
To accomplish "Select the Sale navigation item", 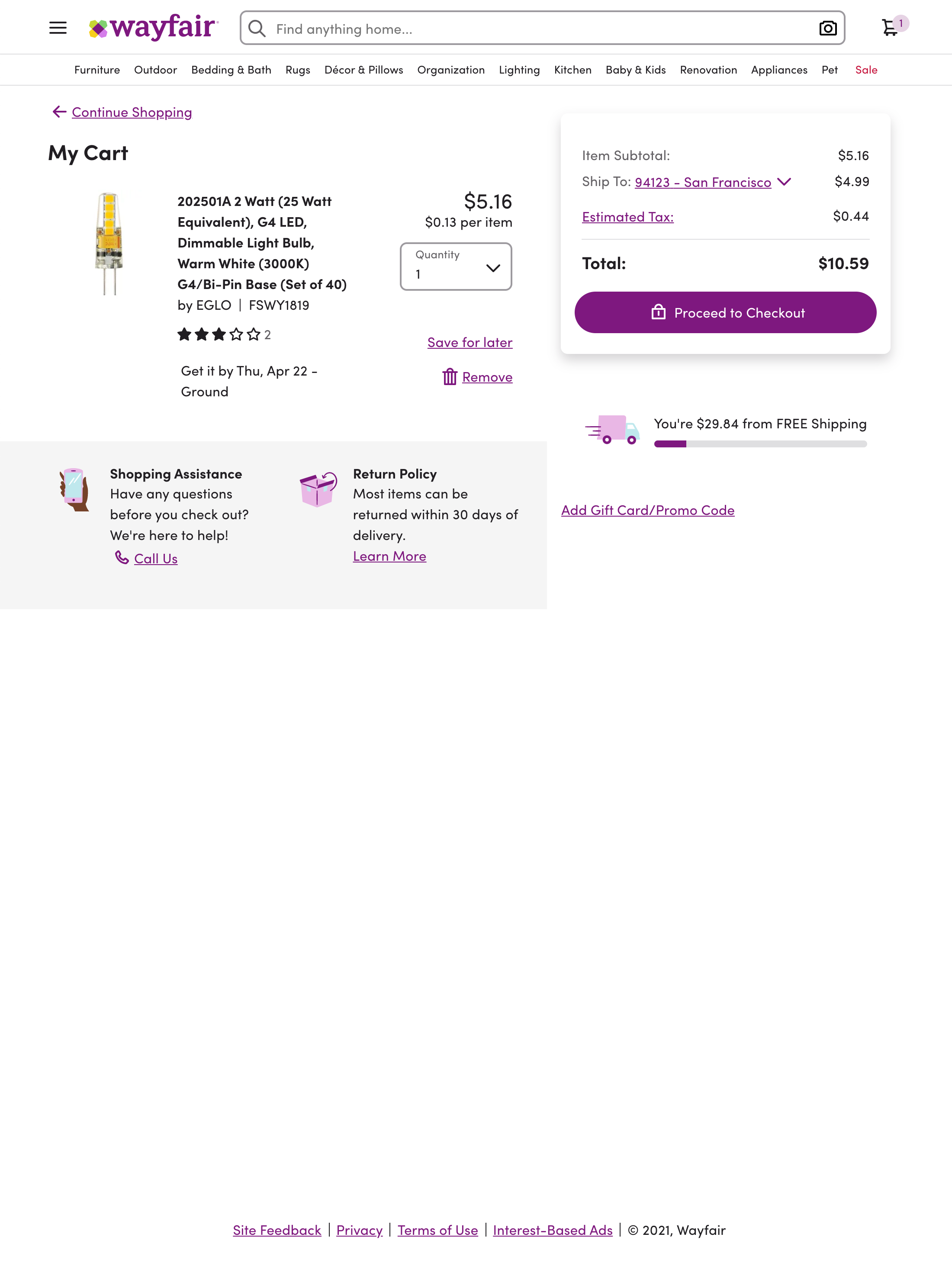I will coord(866,69).
